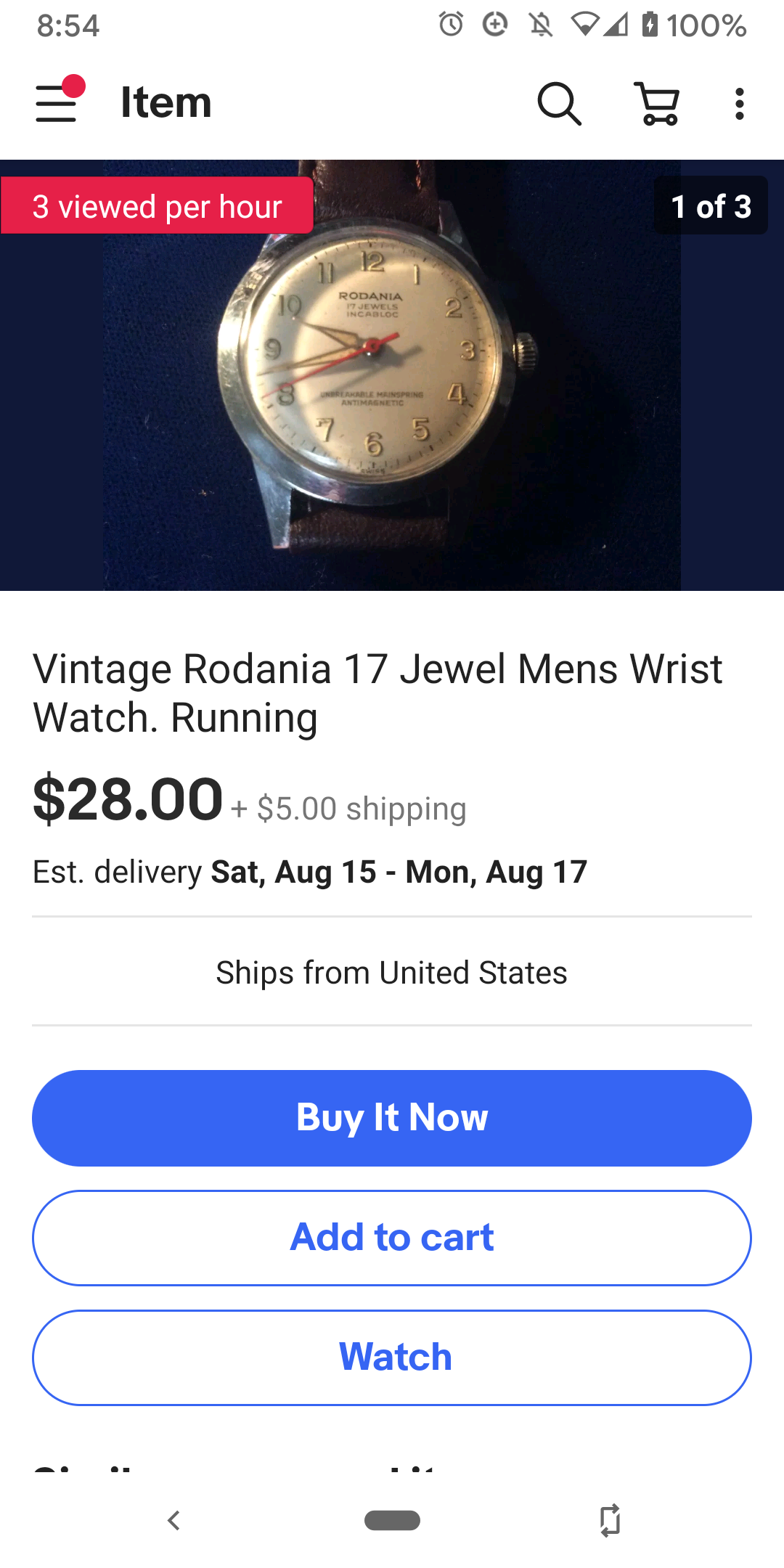Open the shopping cart
784x1568 pixels.
(x=658, y=104)
